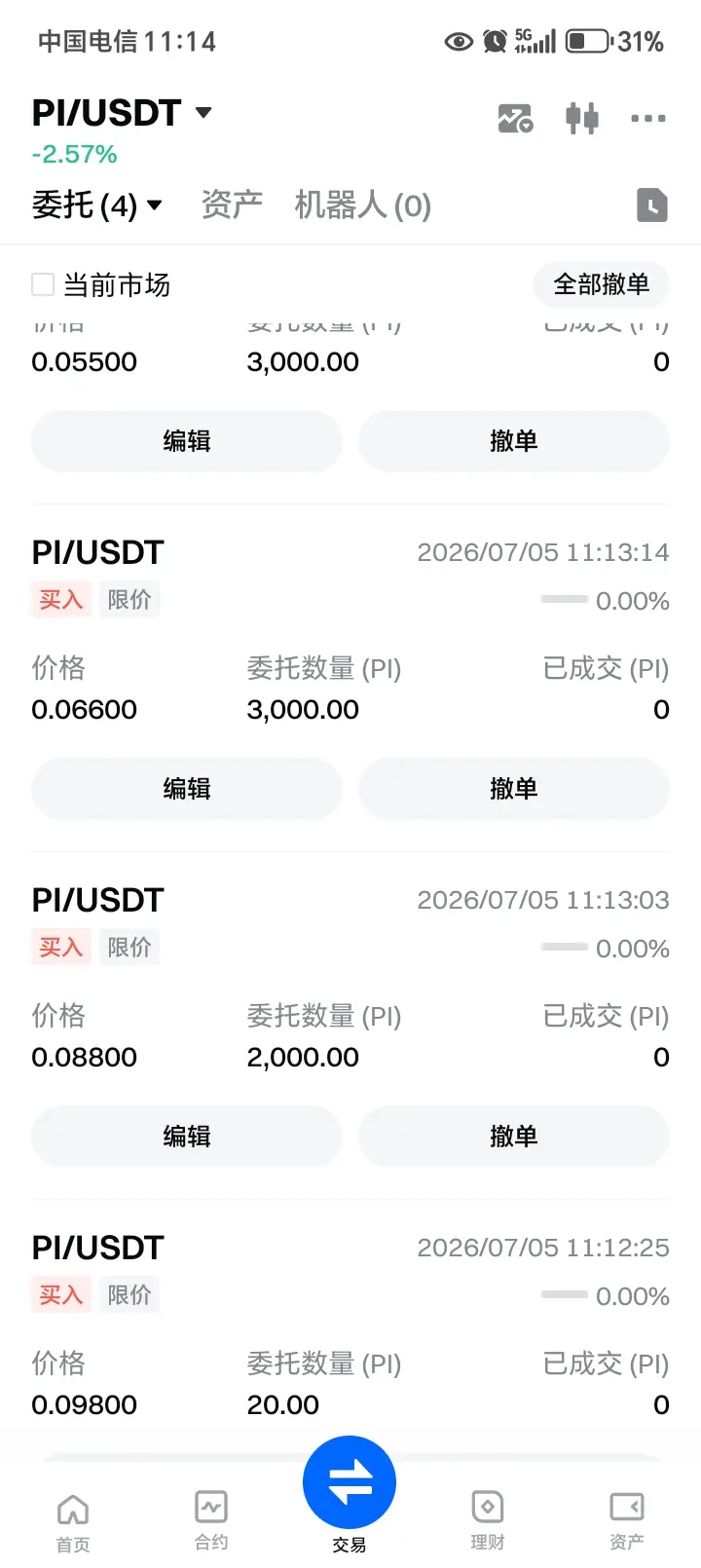Cancel the order priced 0.08800
The width and height of the screenshot is (701, 1568).
(x=514, y=1136)
